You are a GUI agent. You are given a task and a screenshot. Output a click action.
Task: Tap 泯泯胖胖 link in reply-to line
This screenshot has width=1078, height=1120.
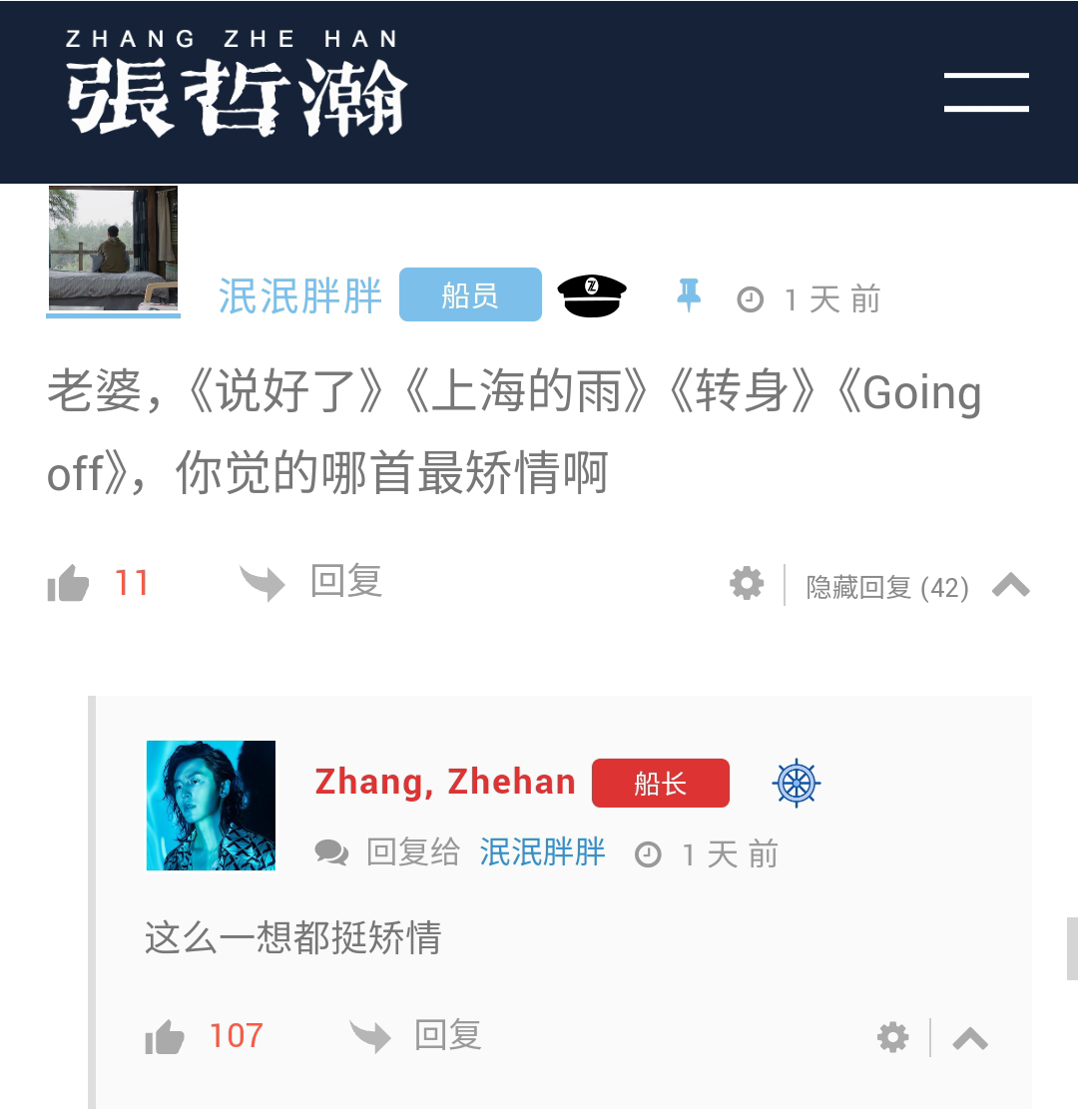click(542, 852)
